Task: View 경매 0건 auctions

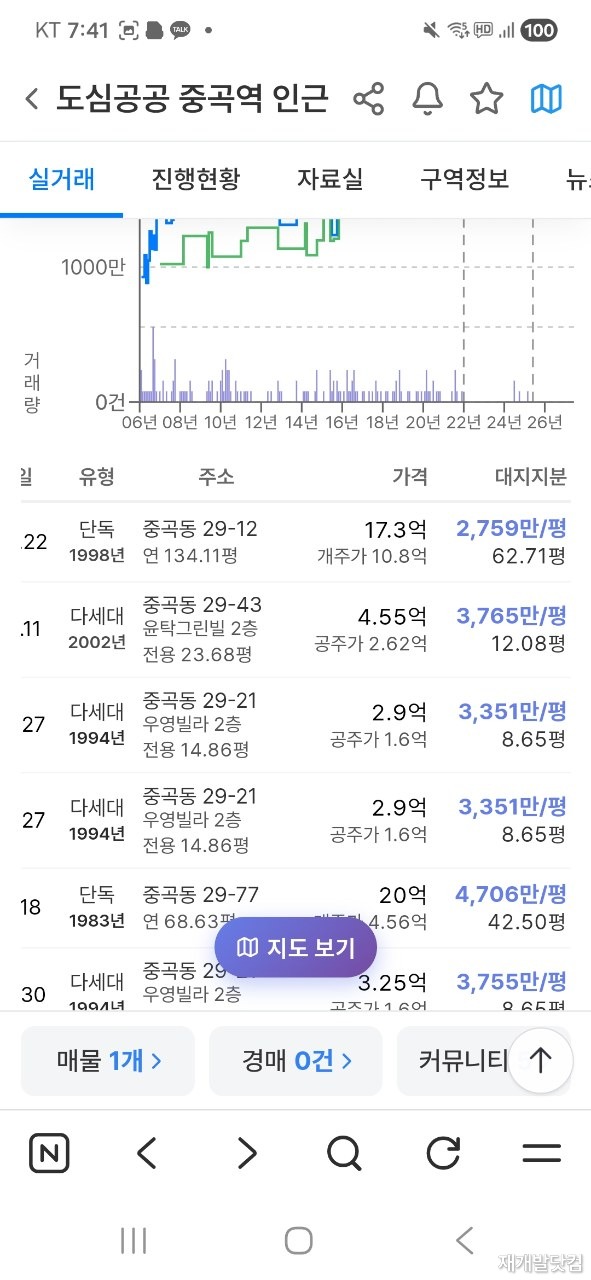Action: (x=295, y=1060)
